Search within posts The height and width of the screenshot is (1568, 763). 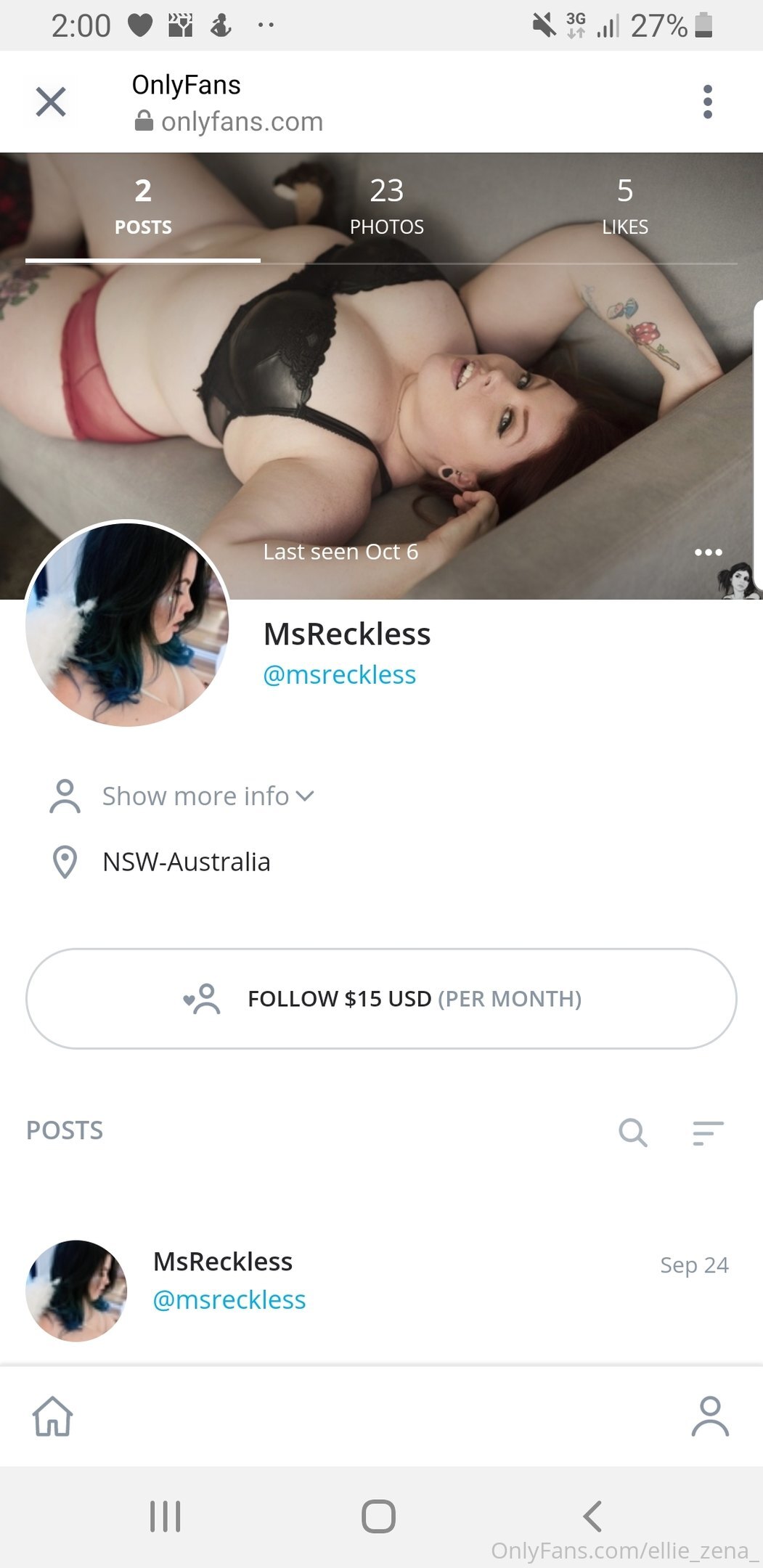632,1132
